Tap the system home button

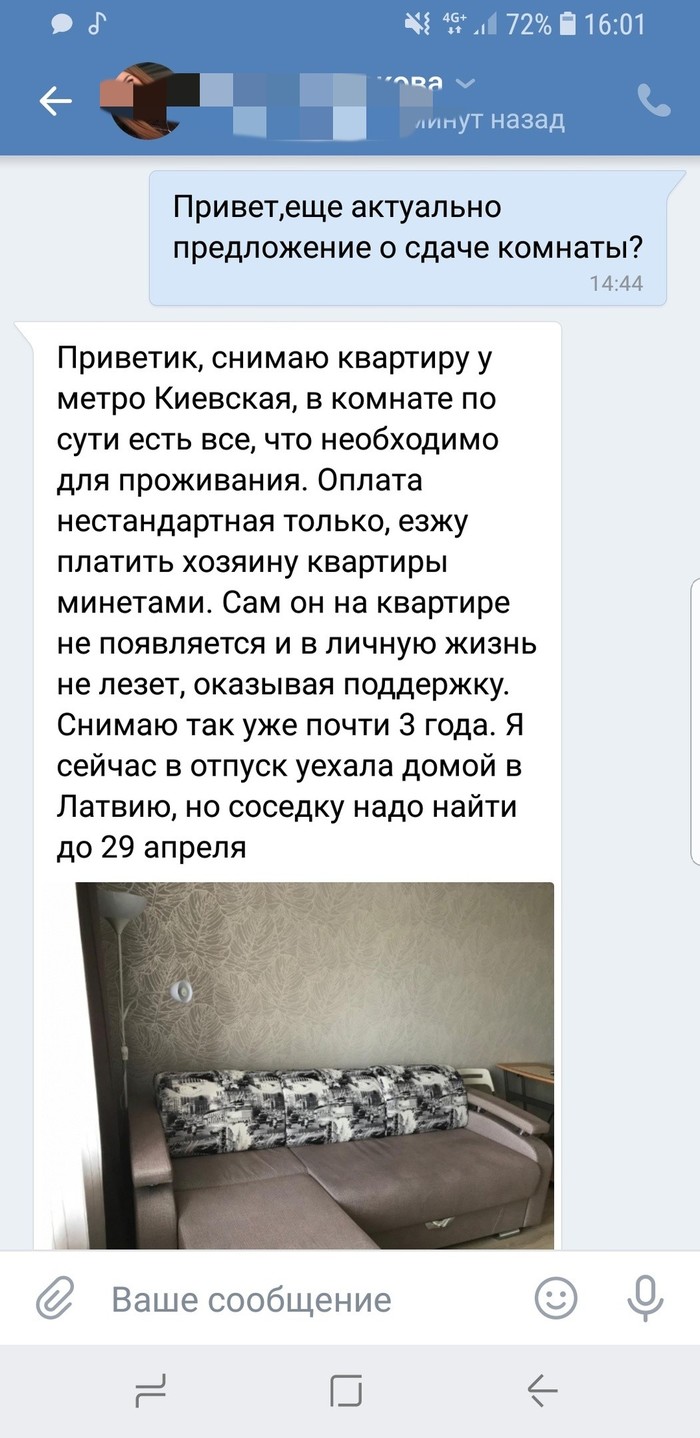(x=346, y=1390)
